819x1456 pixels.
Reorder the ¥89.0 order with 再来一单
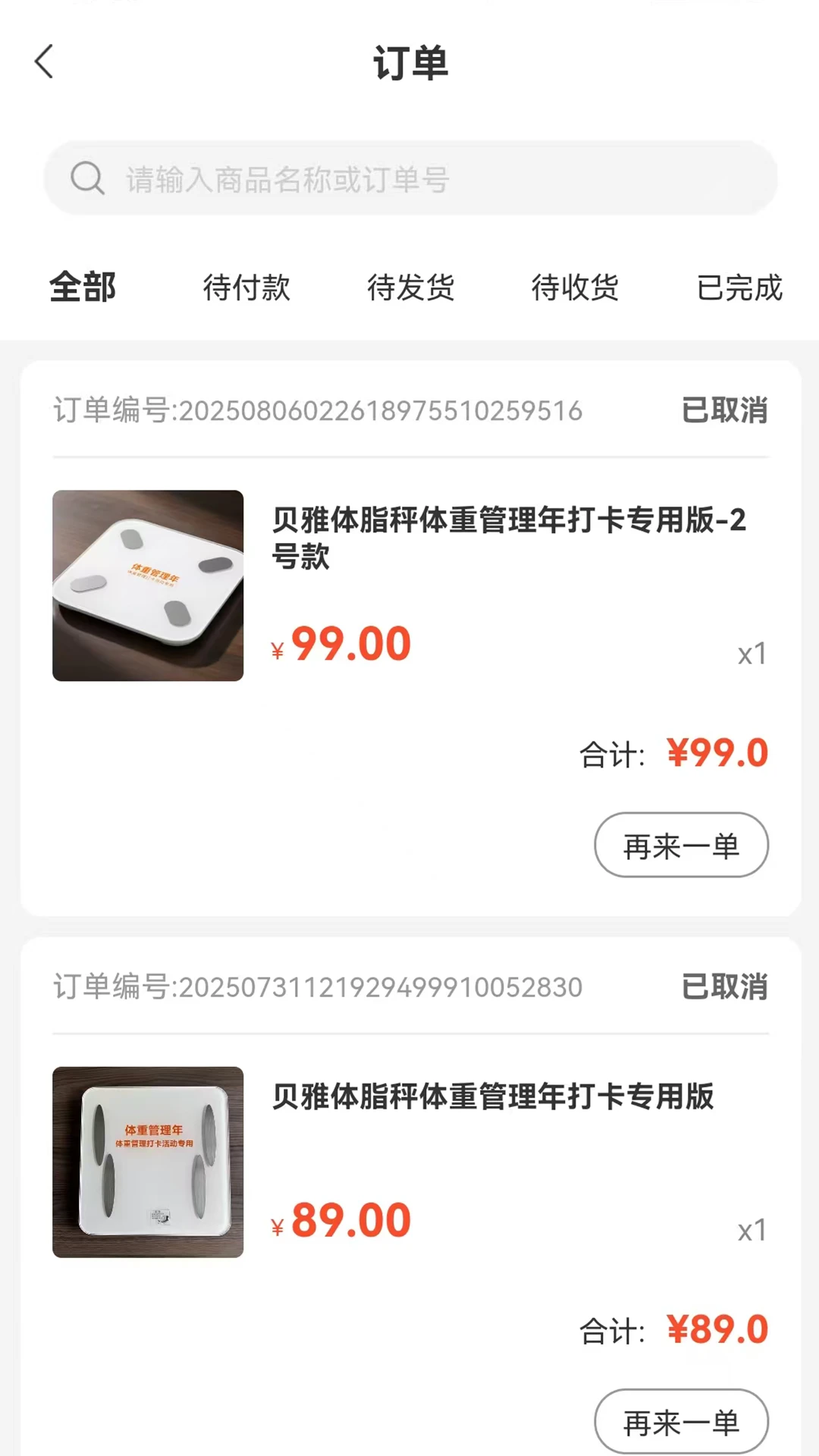click(x=681, y=1421)
